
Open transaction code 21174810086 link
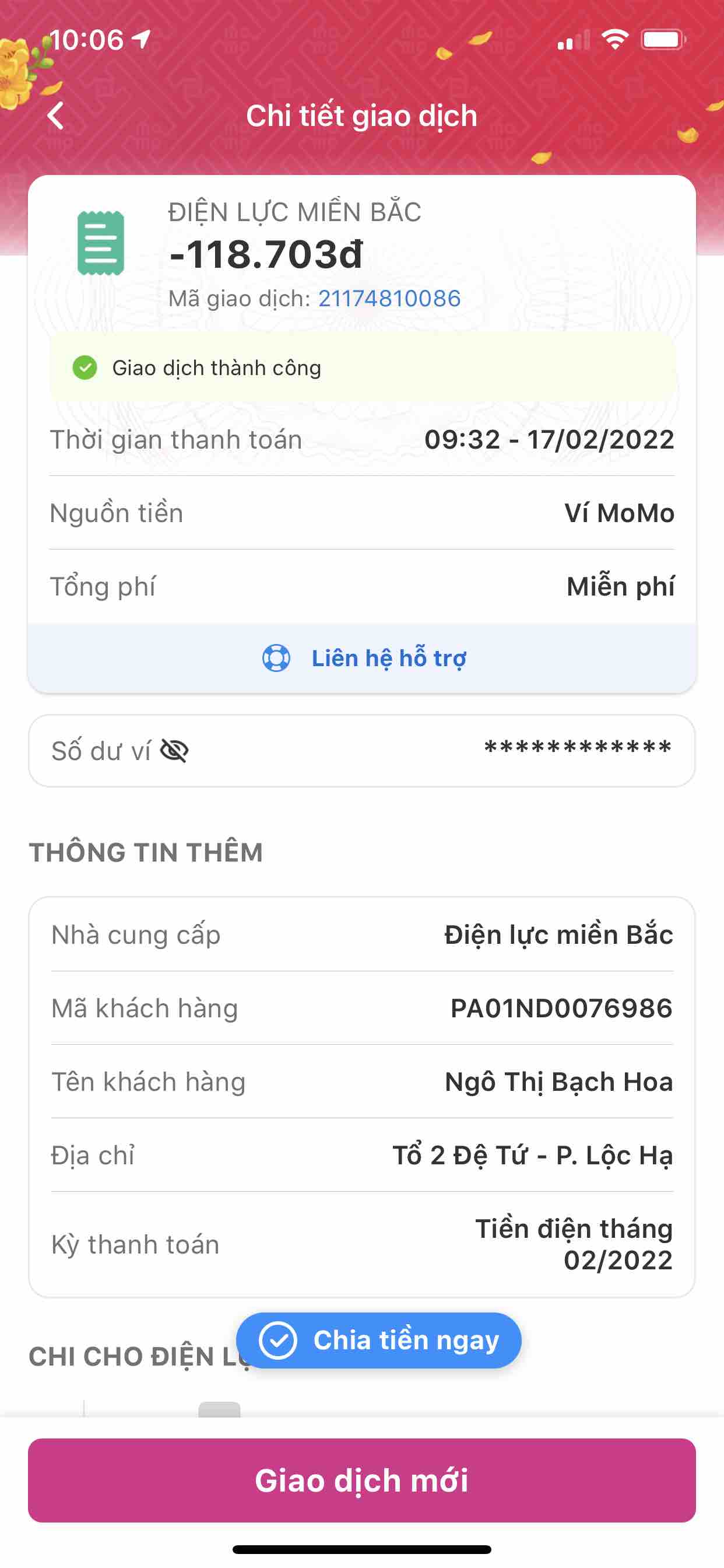tap(389, 298)
